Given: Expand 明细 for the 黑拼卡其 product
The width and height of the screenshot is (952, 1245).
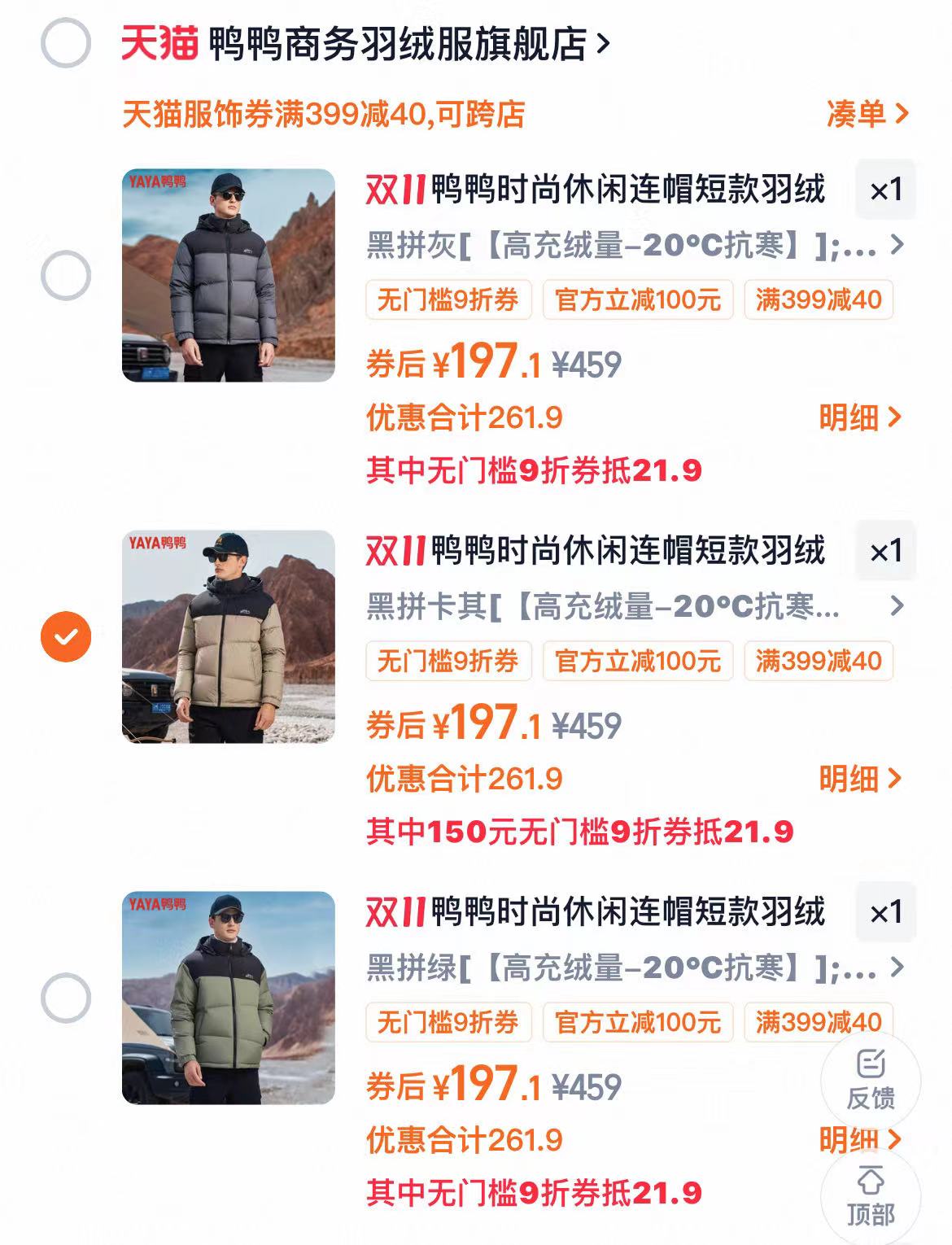Looking at the screenshot, I should [x=861, y=780].
